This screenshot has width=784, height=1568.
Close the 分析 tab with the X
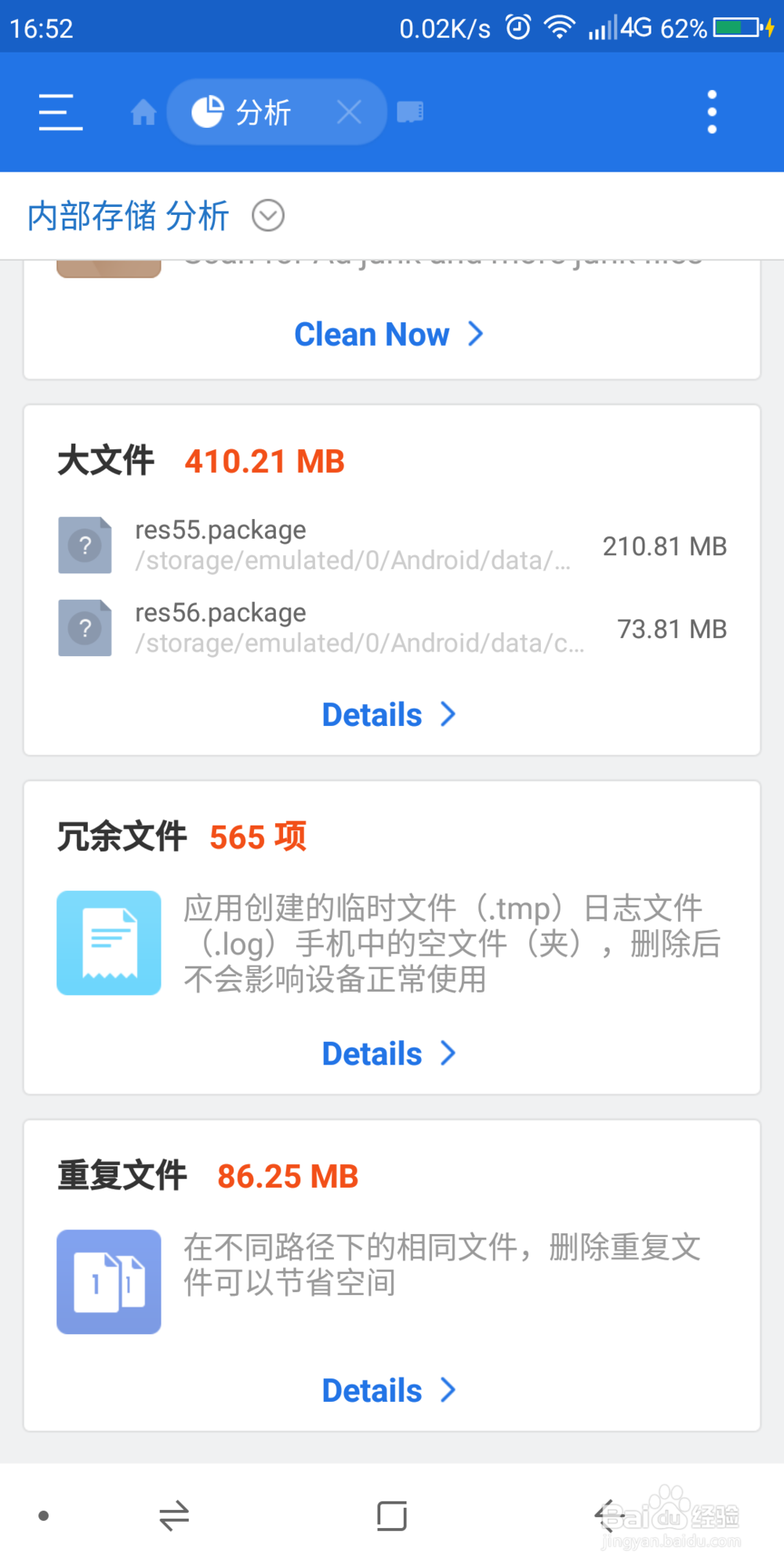pos(350,111)
